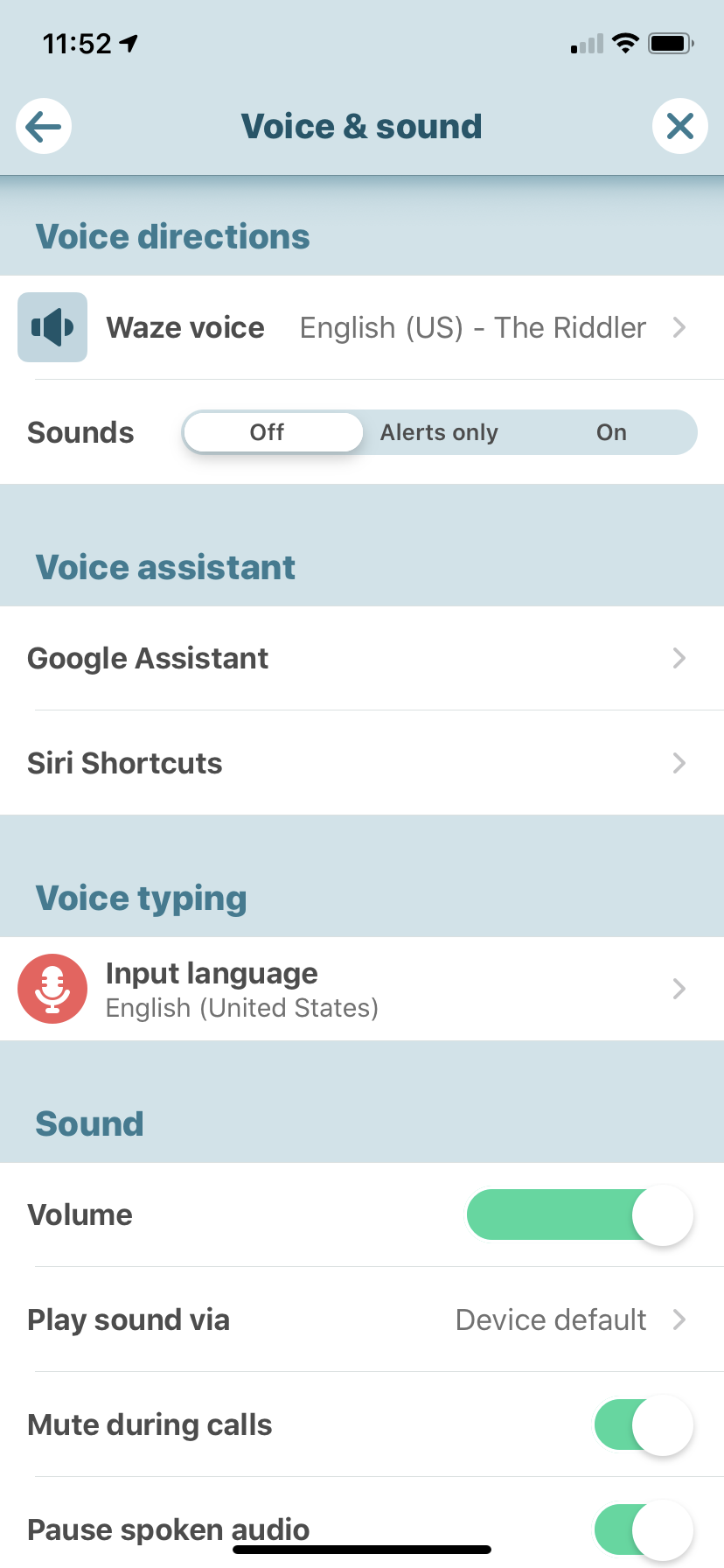Viewport: 724px width, 1568px height.
Task: Close the Voice & sound settings
Action: 679,127
